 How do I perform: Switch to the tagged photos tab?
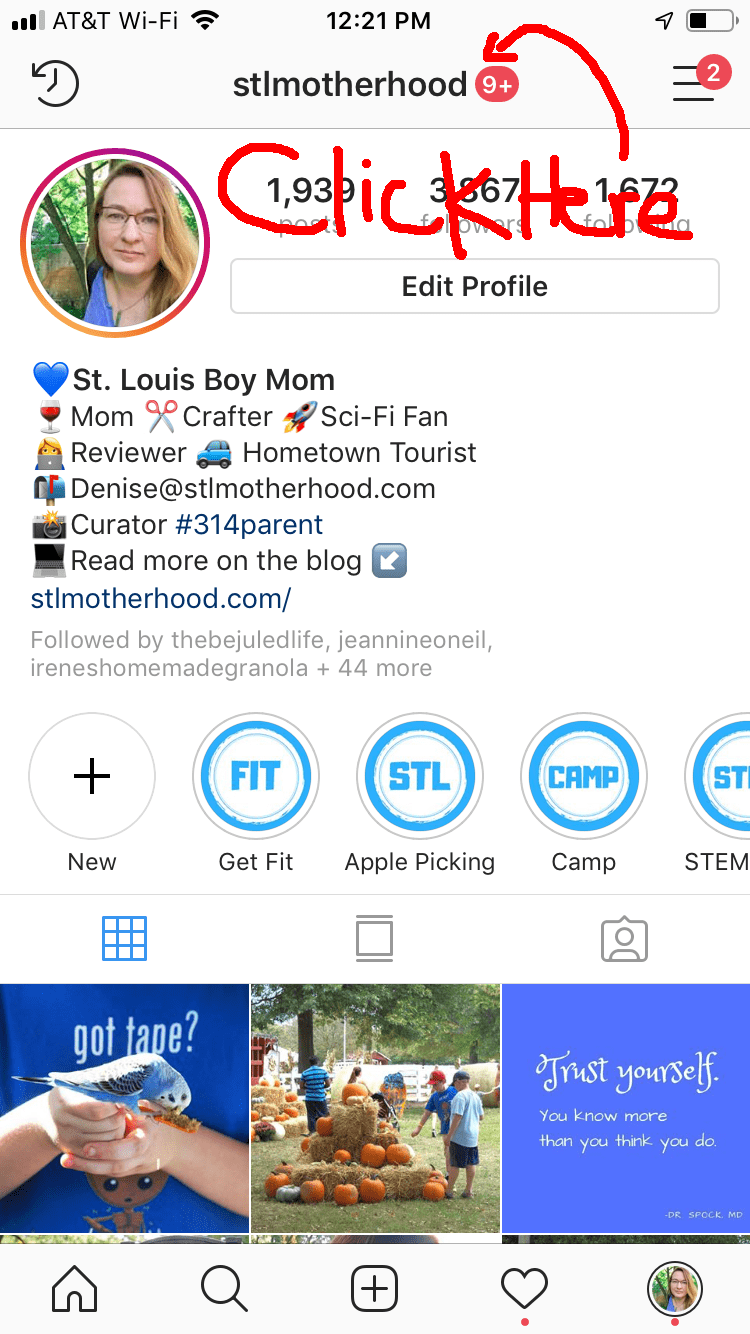625,939
